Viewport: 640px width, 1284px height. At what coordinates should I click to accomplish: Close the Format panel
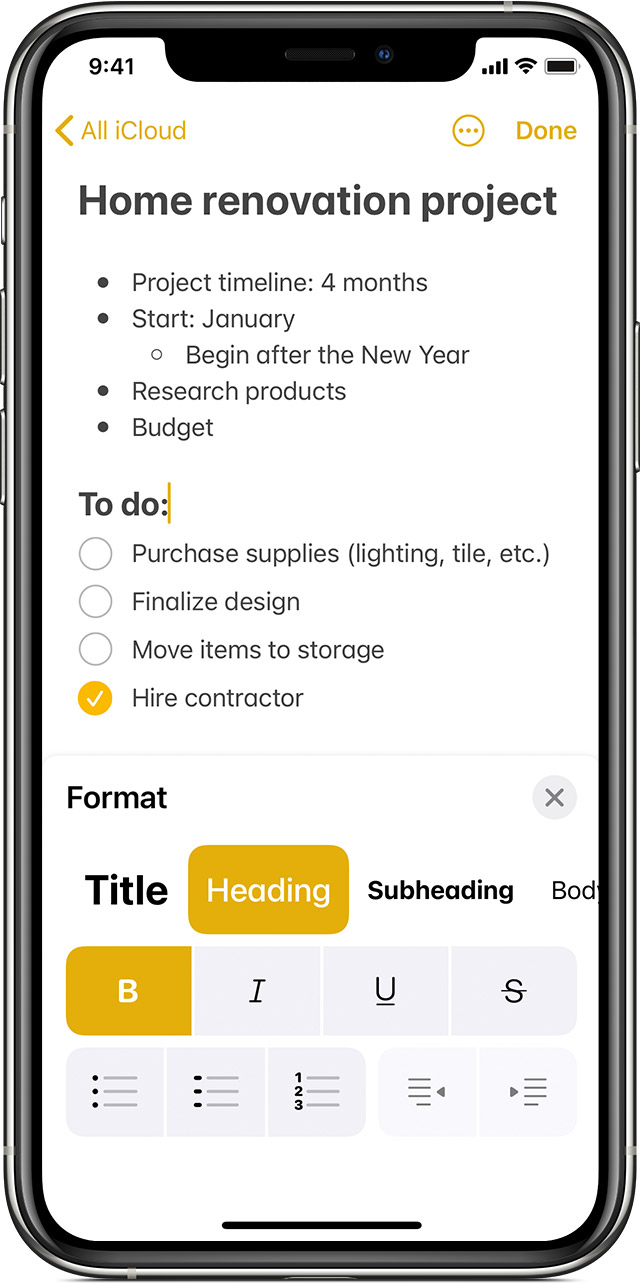555,797
